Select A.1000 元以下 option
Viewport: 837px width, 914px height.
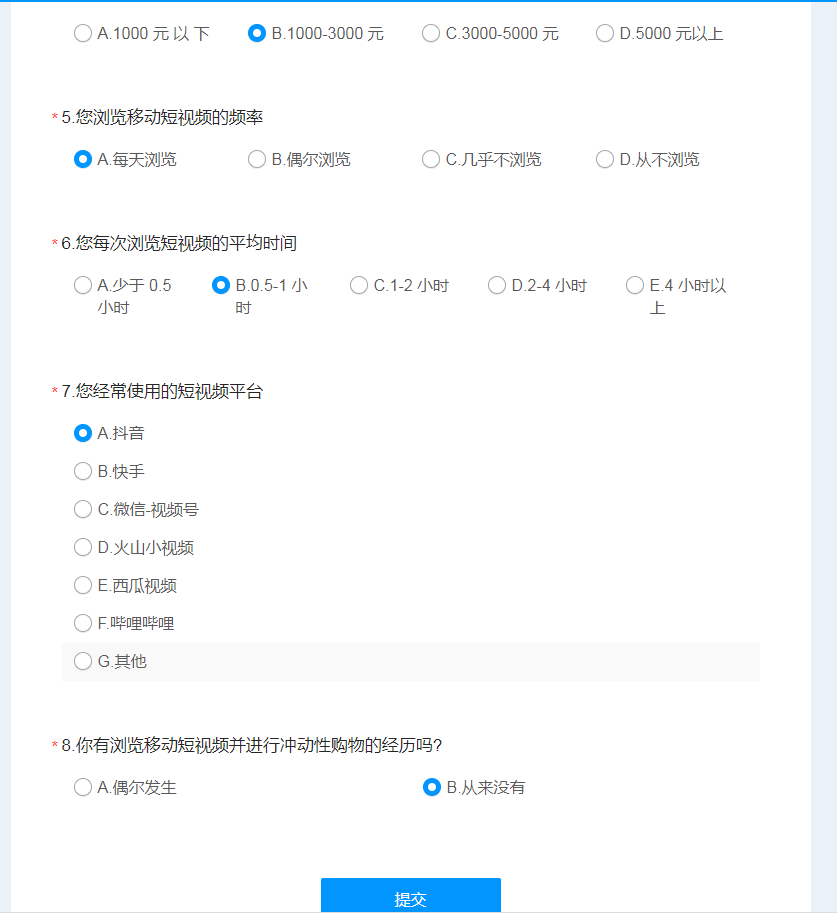pos(83,33)
